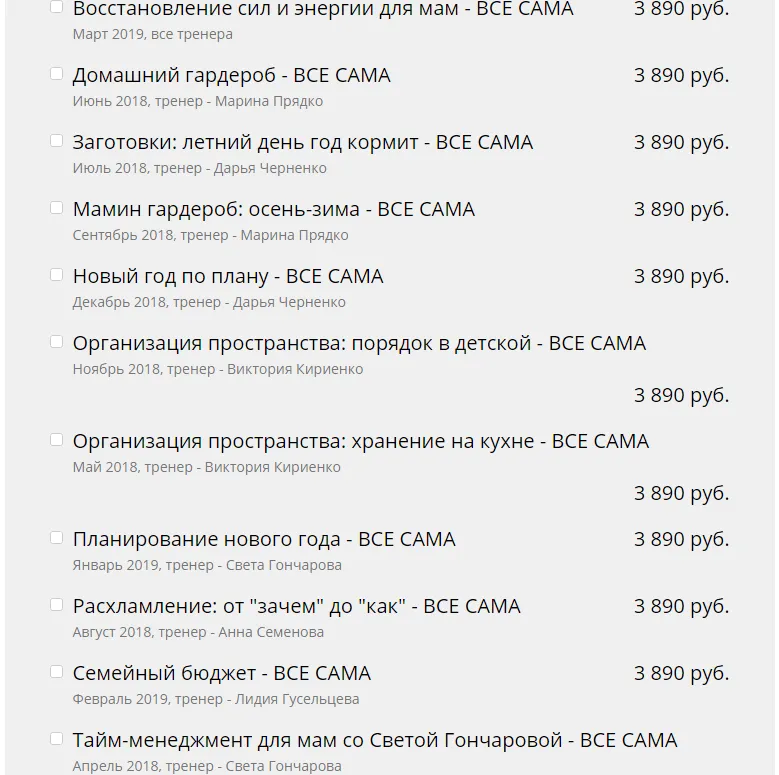
Task: Select Домашний гардероб course checkbox
Action: pyautogui.click(x=57, y=73)
